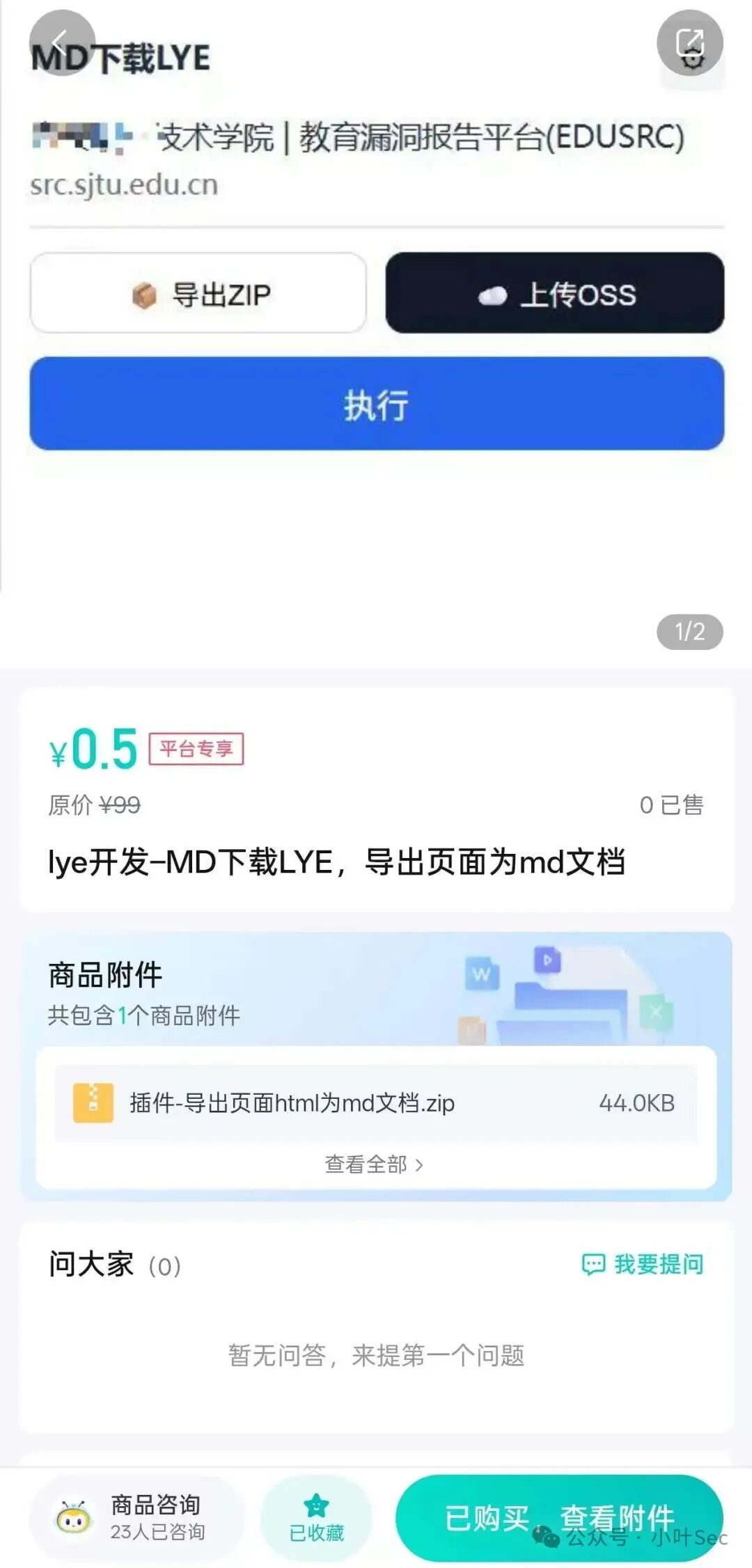
Task: Tap 已购买 查看附件 to view attachments
Action: pos(559,1517)
